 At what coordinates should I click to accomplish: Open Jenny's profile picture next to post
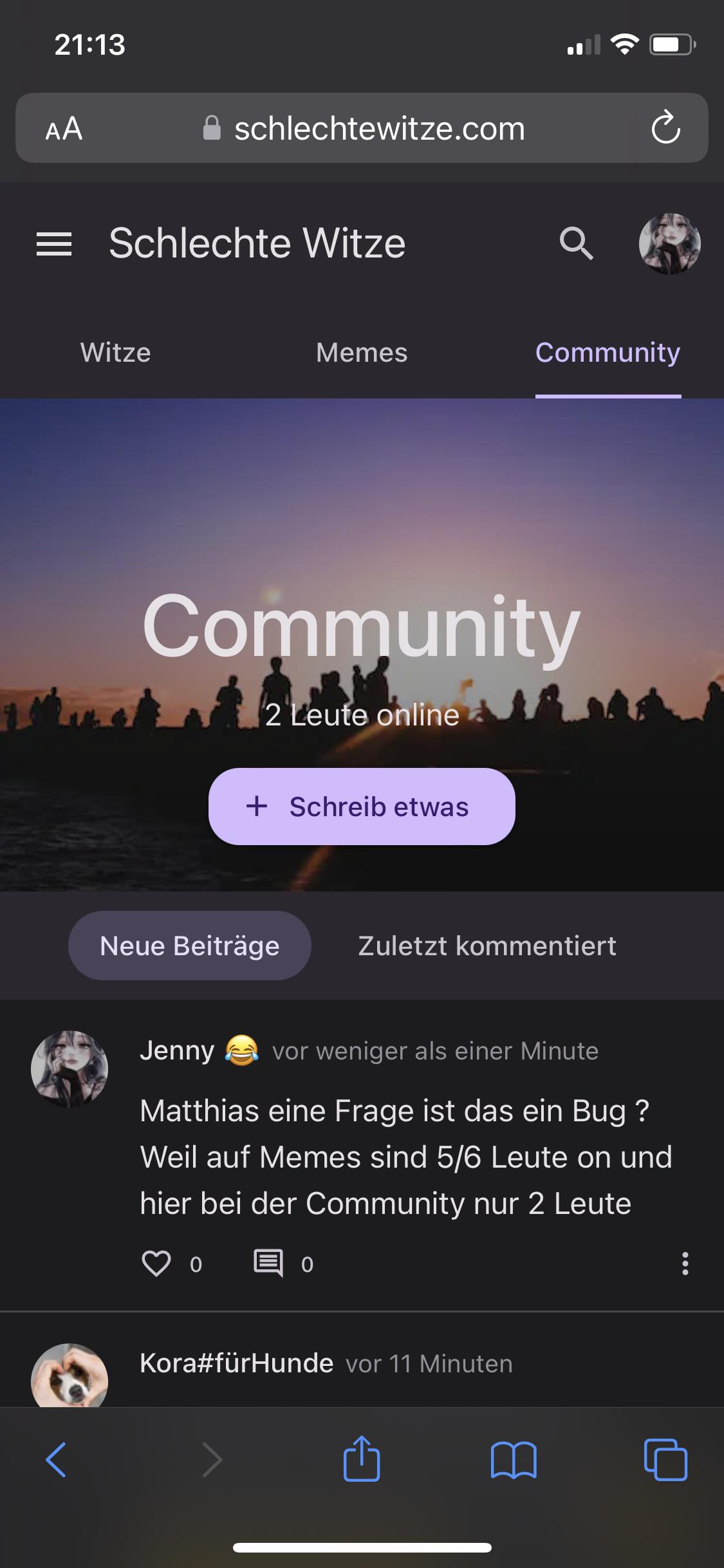[70, 1069]
